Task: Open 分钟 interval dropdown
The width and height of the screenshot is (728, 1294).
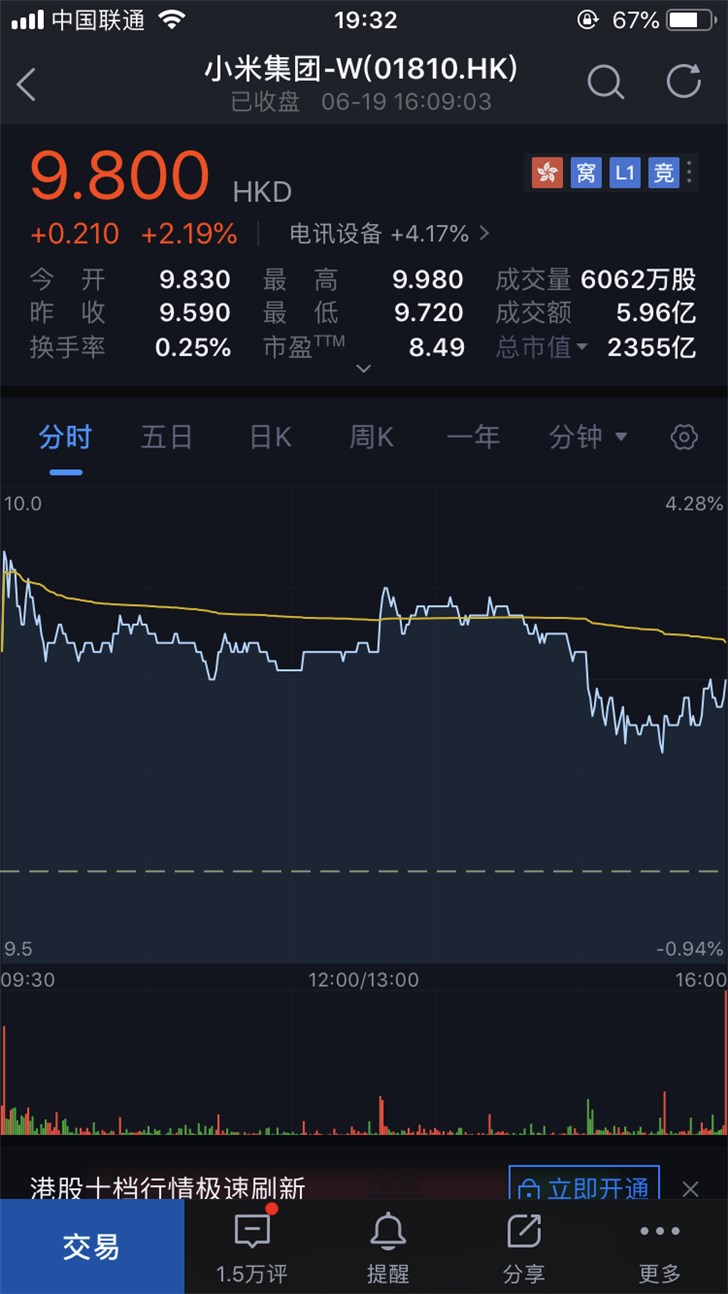Action: point(588,437)
